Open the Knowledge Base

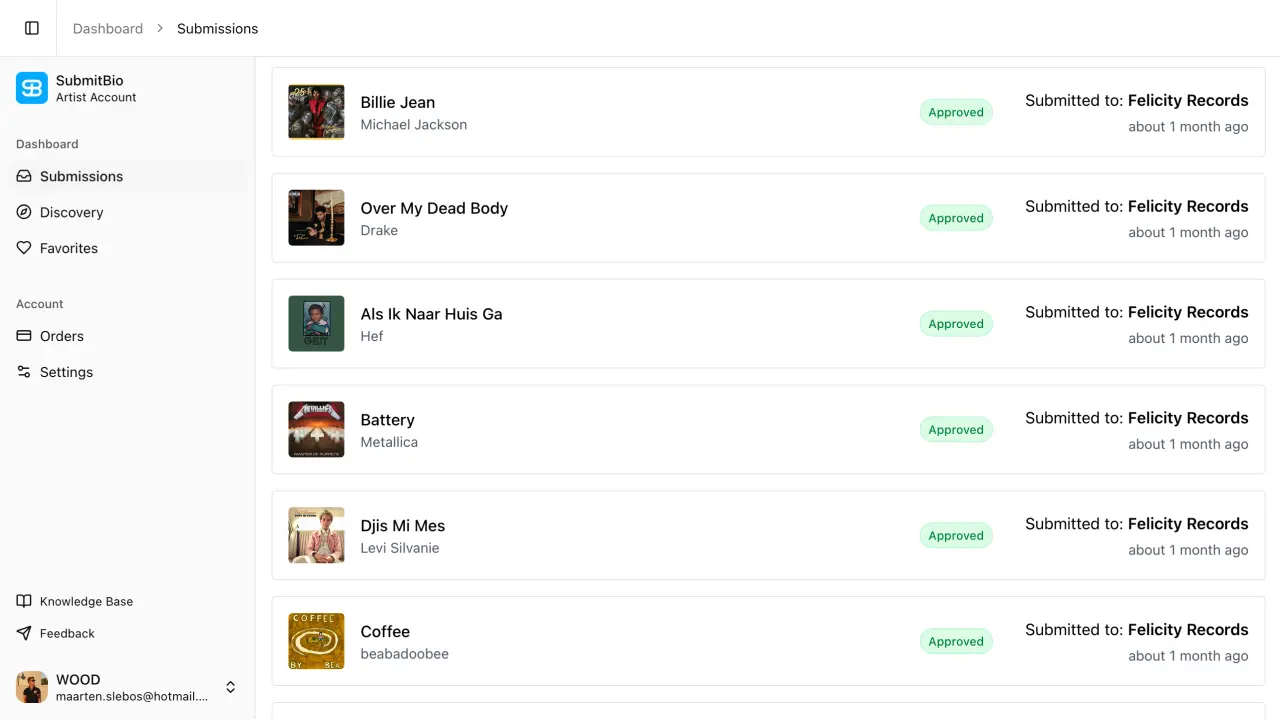coord(86,601)
